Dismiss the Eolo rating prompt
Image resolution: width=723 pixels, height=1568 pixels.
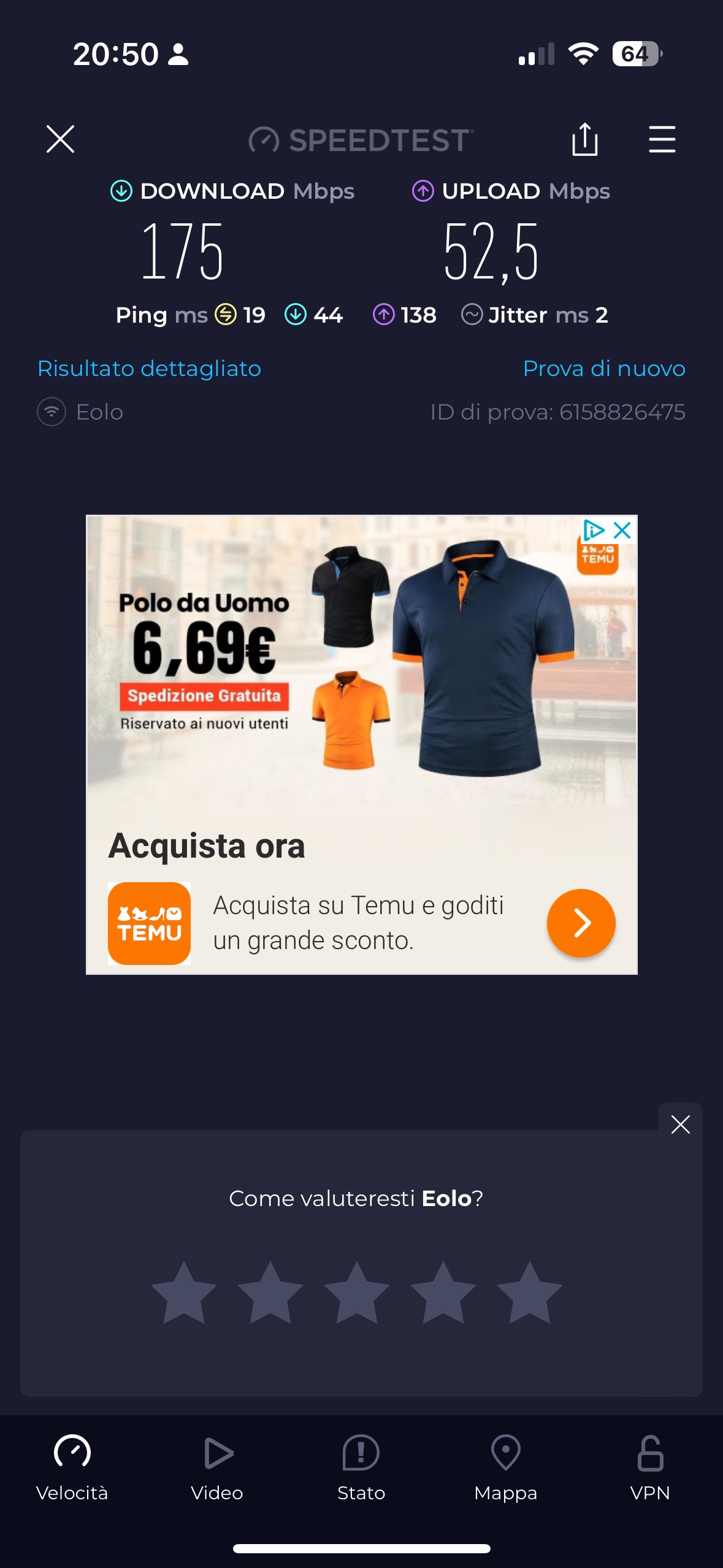coord(680,1124)
